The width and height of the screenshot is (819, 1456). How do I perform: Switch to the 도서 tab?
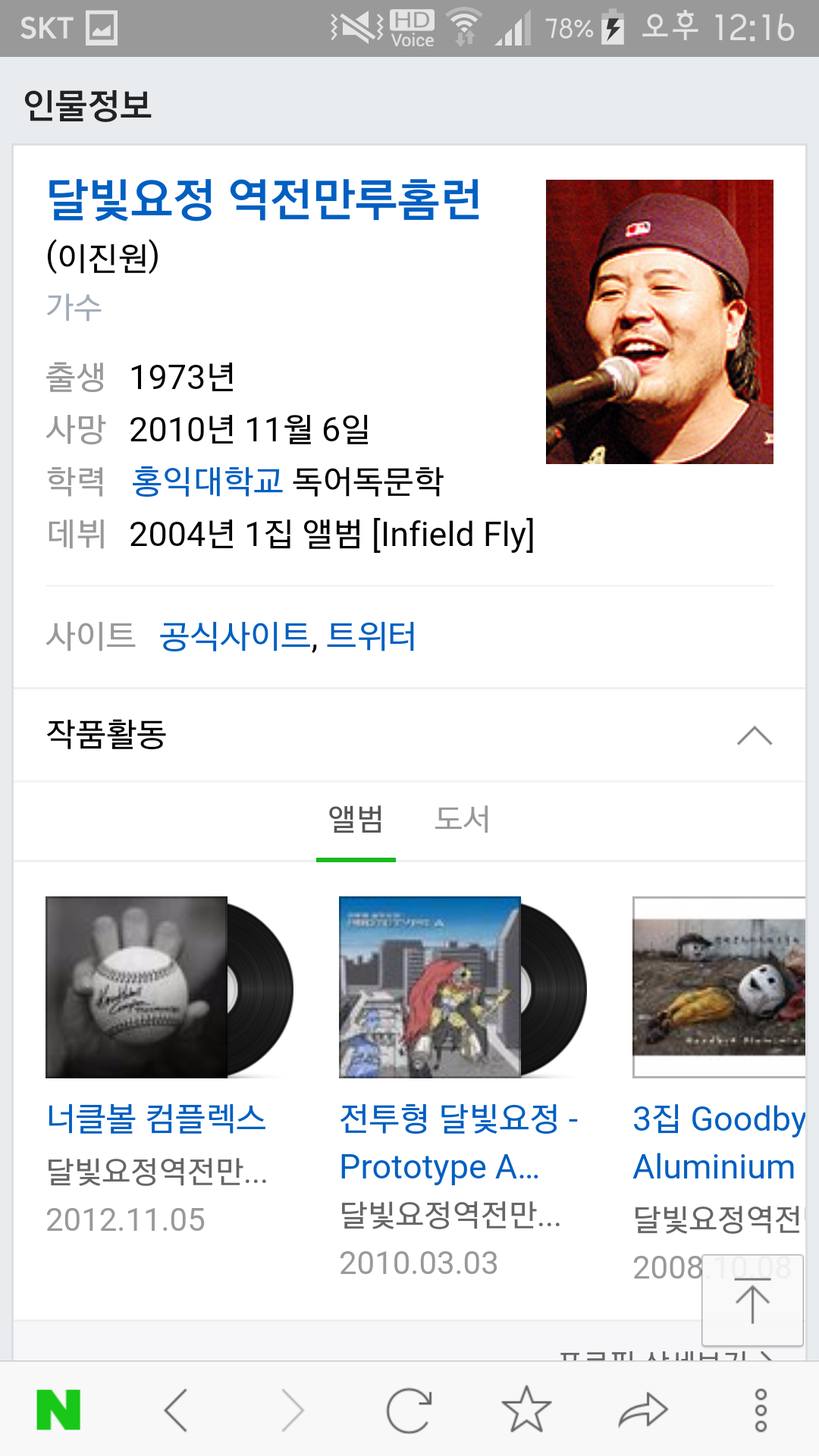point(462,820)
